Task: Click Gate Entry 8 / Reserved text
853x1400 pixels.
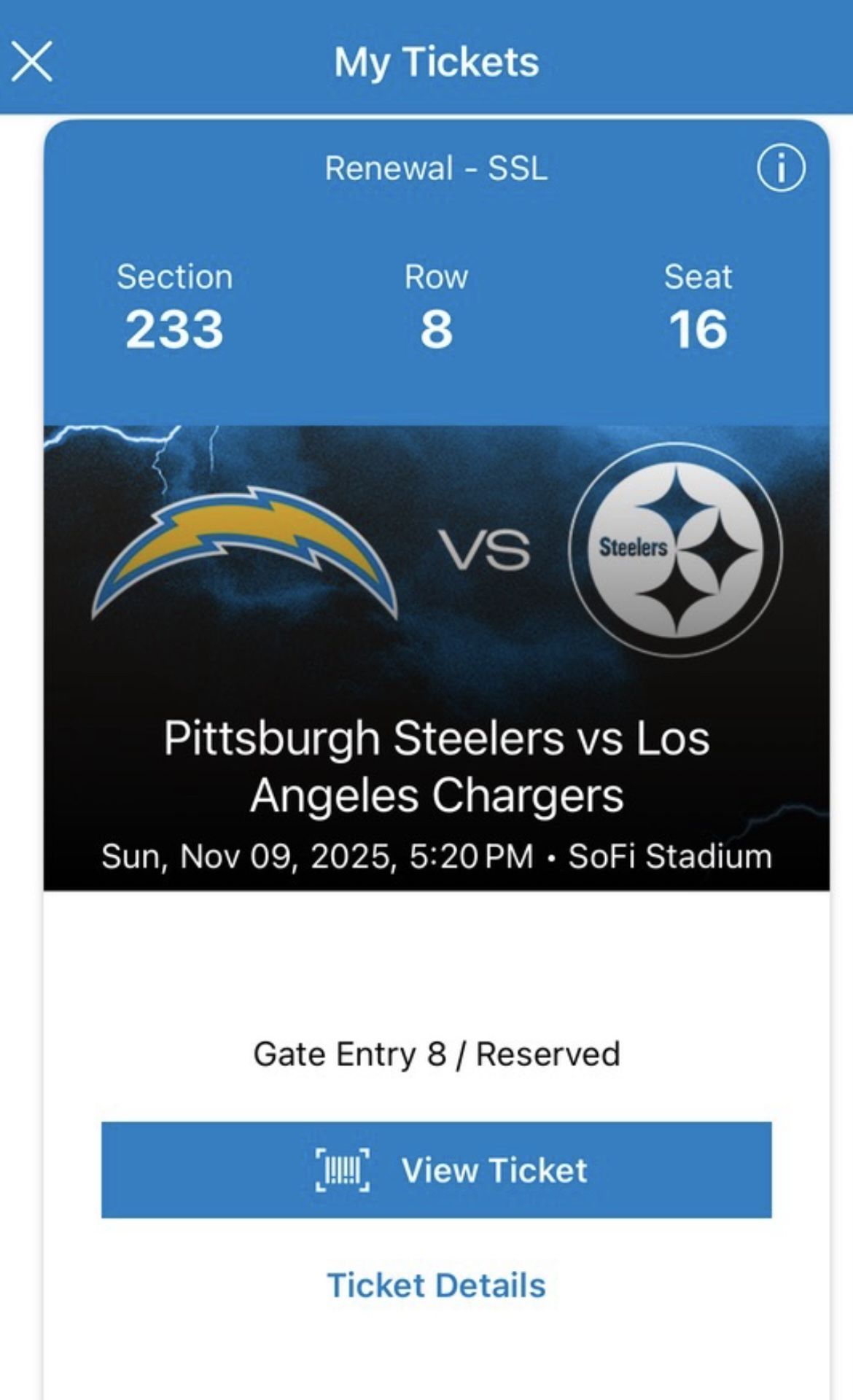Action: click(436, 1052)
